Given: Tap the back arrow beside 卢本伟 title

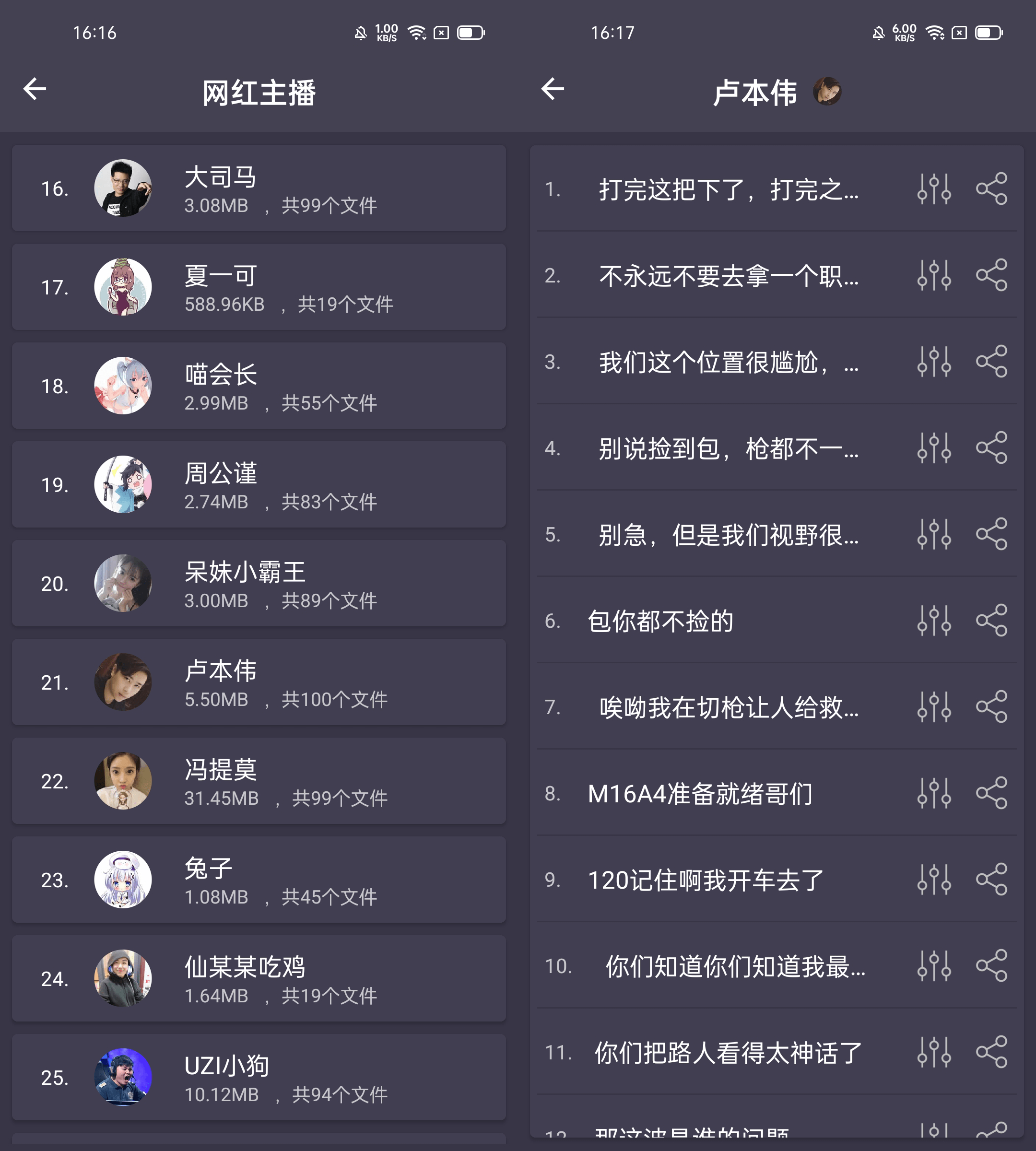Looking at the screenshot, I should pos(552,89).
